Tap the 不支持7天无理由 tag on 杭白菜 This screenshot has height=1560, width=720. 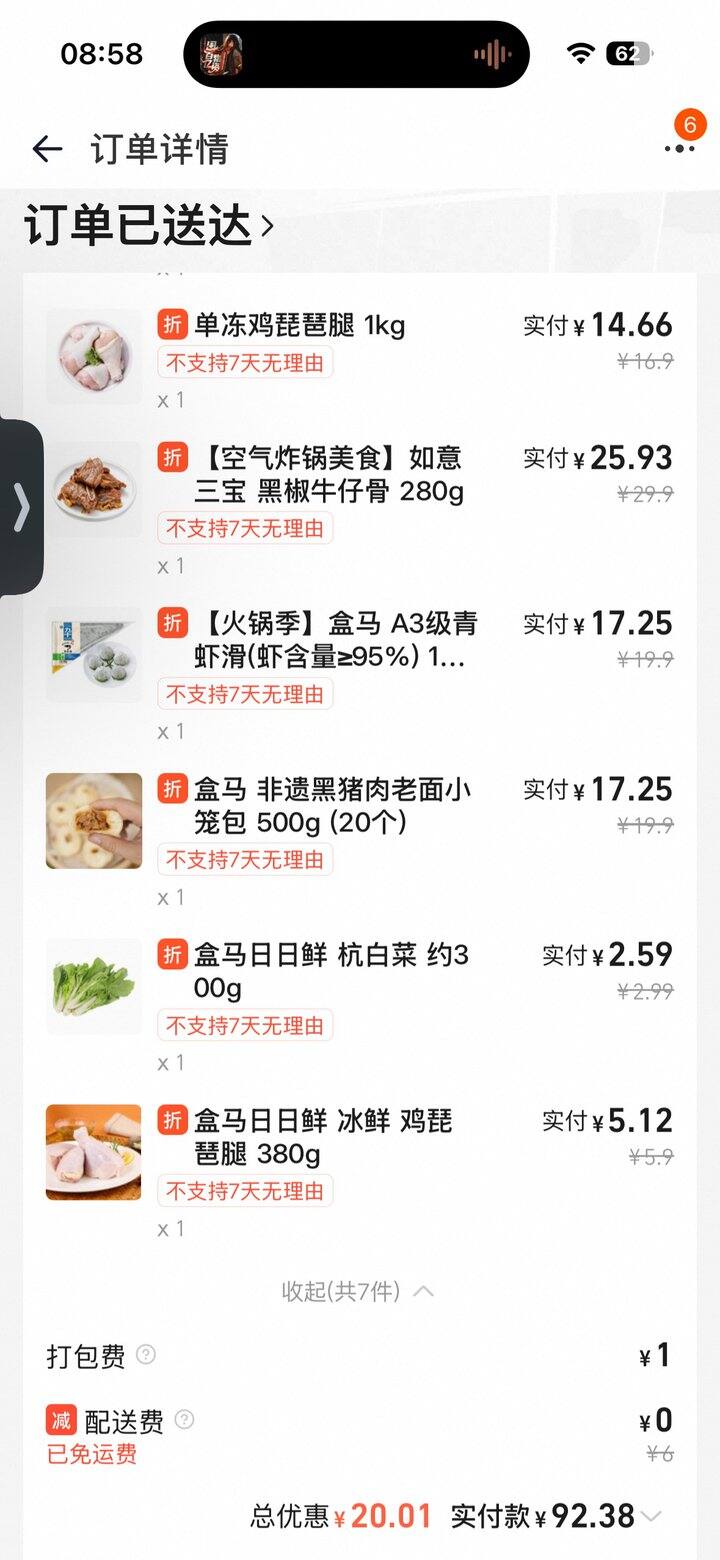click(x=244, y=1025)
